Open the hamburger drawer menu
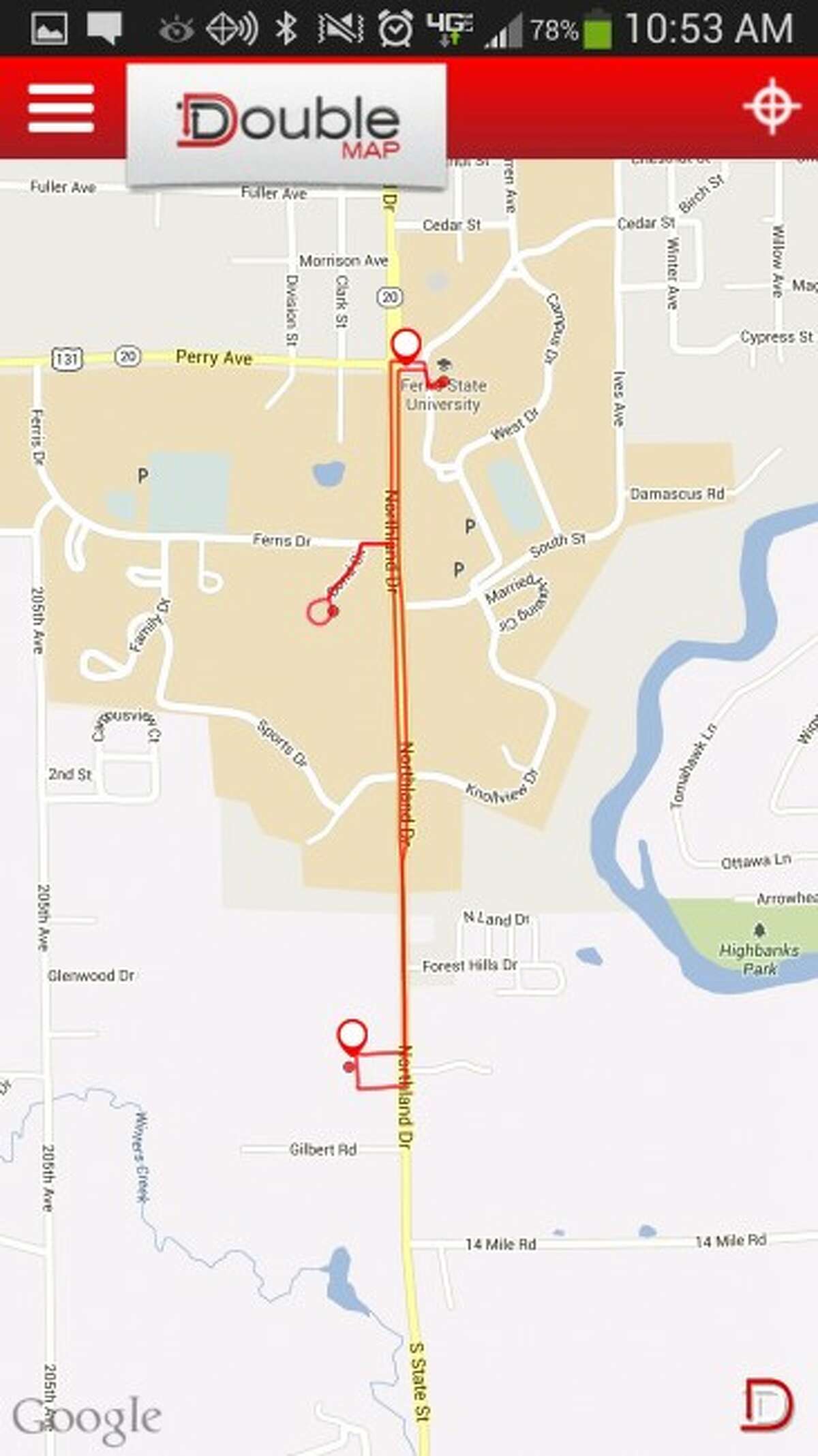Image resolution: width=818 pixels, height=1456 pixels. [x=61, y=108]
